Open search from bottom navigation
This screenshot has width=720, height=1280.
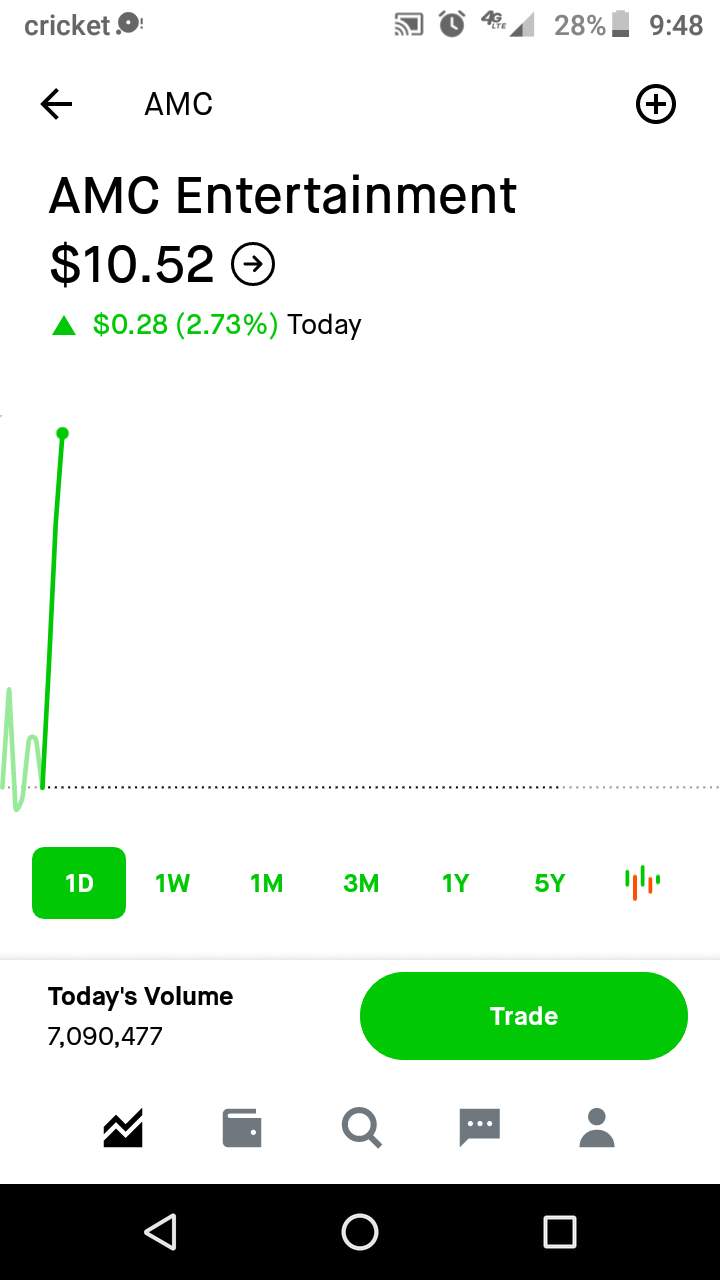(x=361, y=1128)
